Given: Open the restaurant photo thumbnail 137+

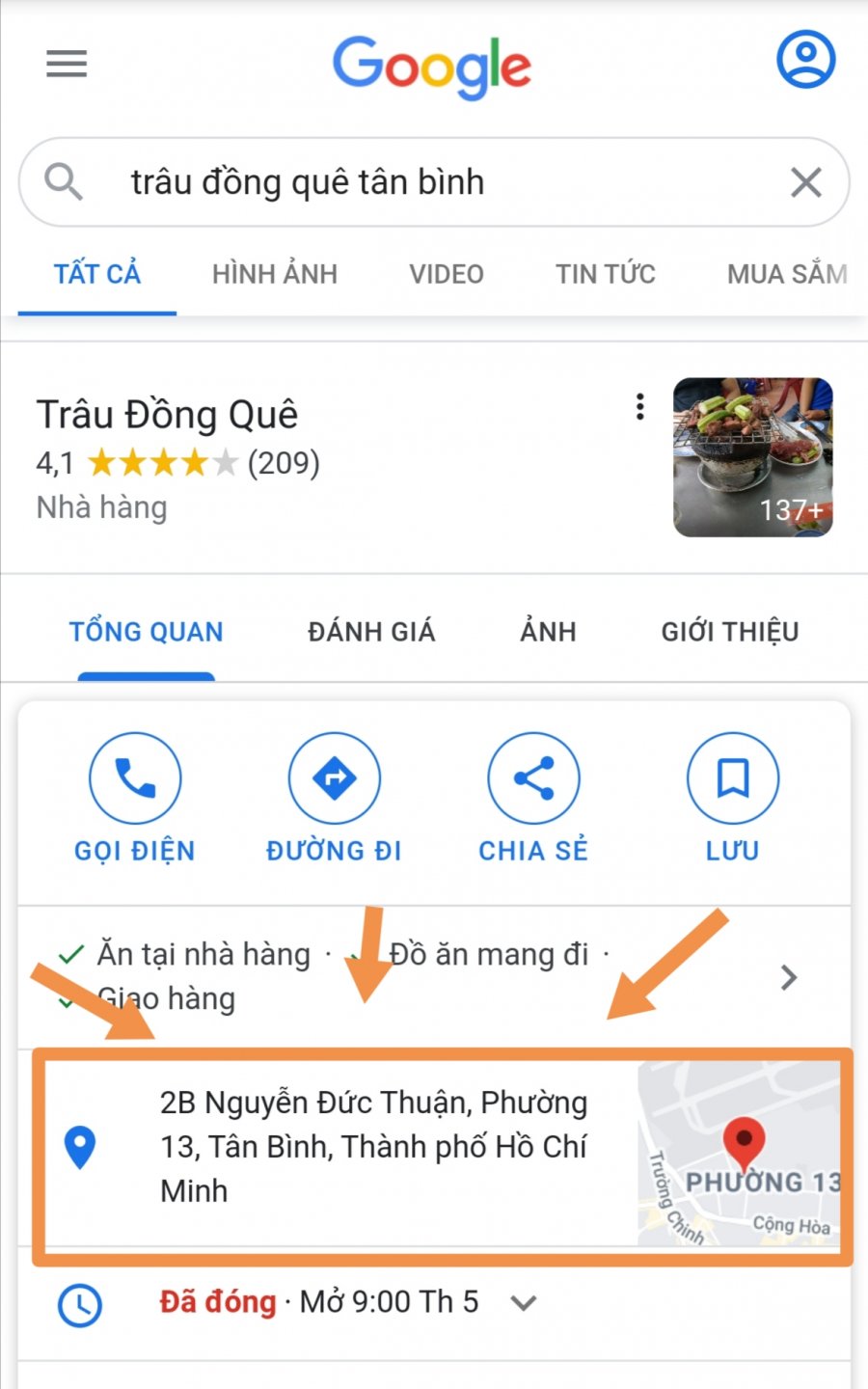Looking at the screenshot, I should pyautogui.click(x=752, y=457).
